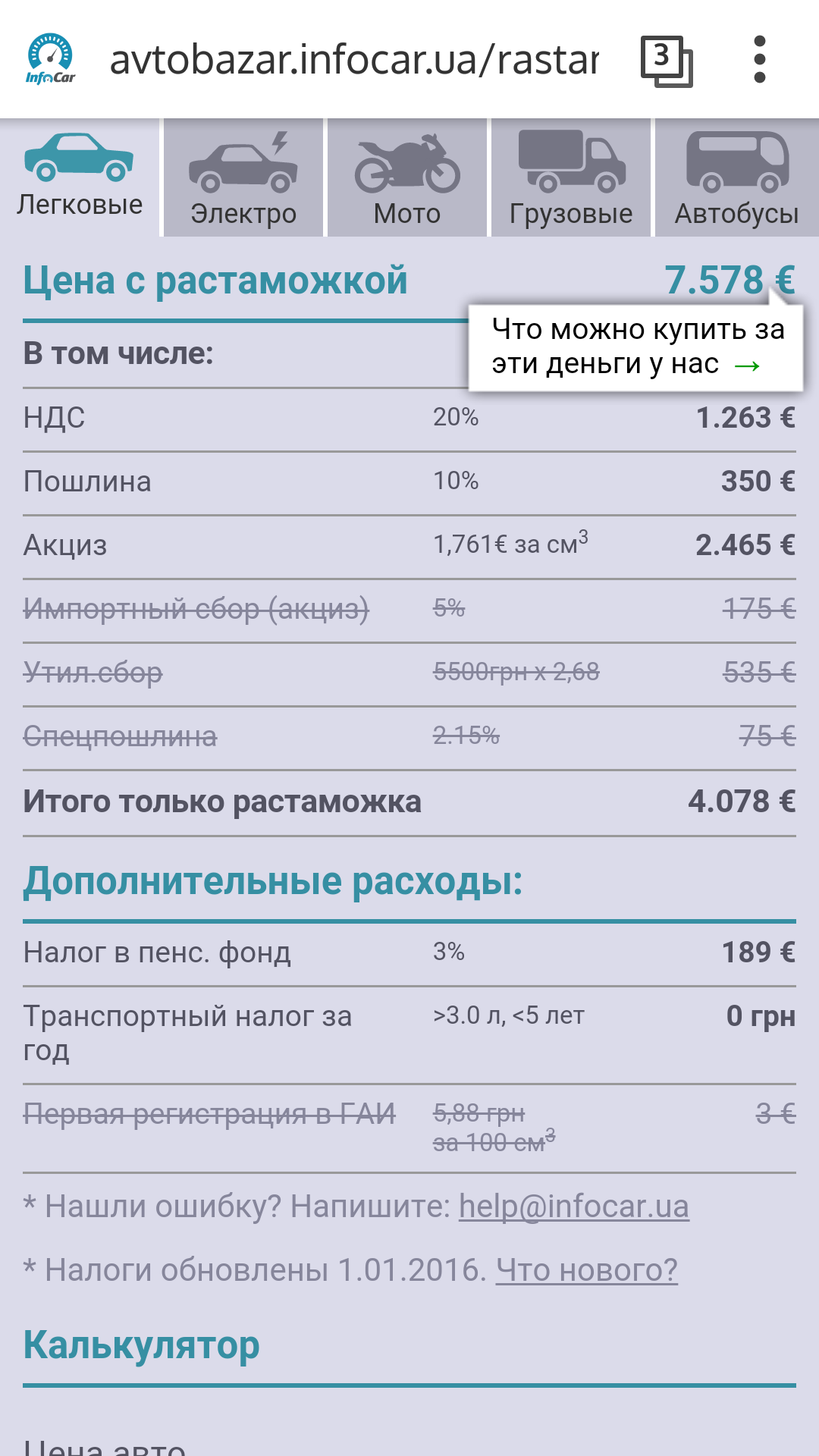Viewport: 819px width, 1456px height.
Task: Open the browser tab switcher
Action: pyautogui.click(x=666, y=60)
